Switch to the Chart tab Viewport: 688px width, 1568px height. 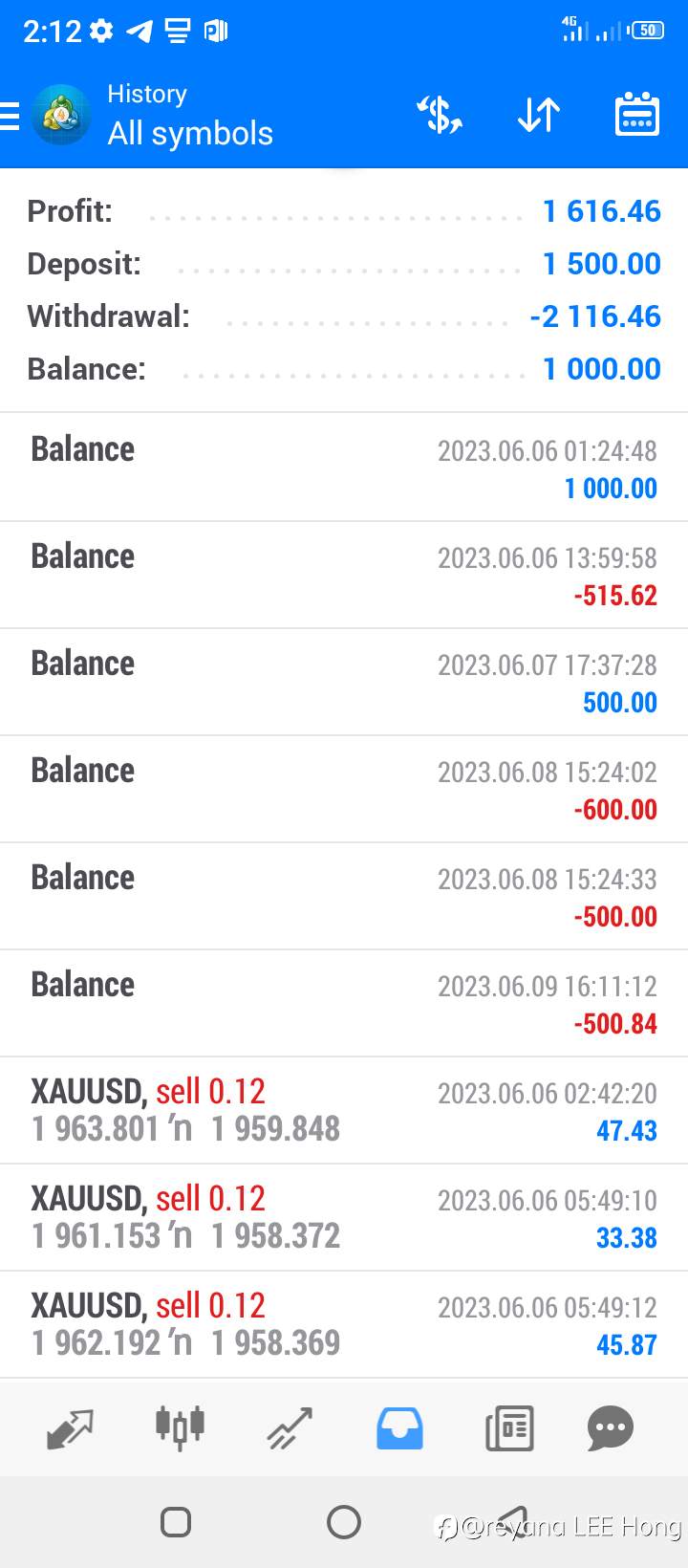180,1428
